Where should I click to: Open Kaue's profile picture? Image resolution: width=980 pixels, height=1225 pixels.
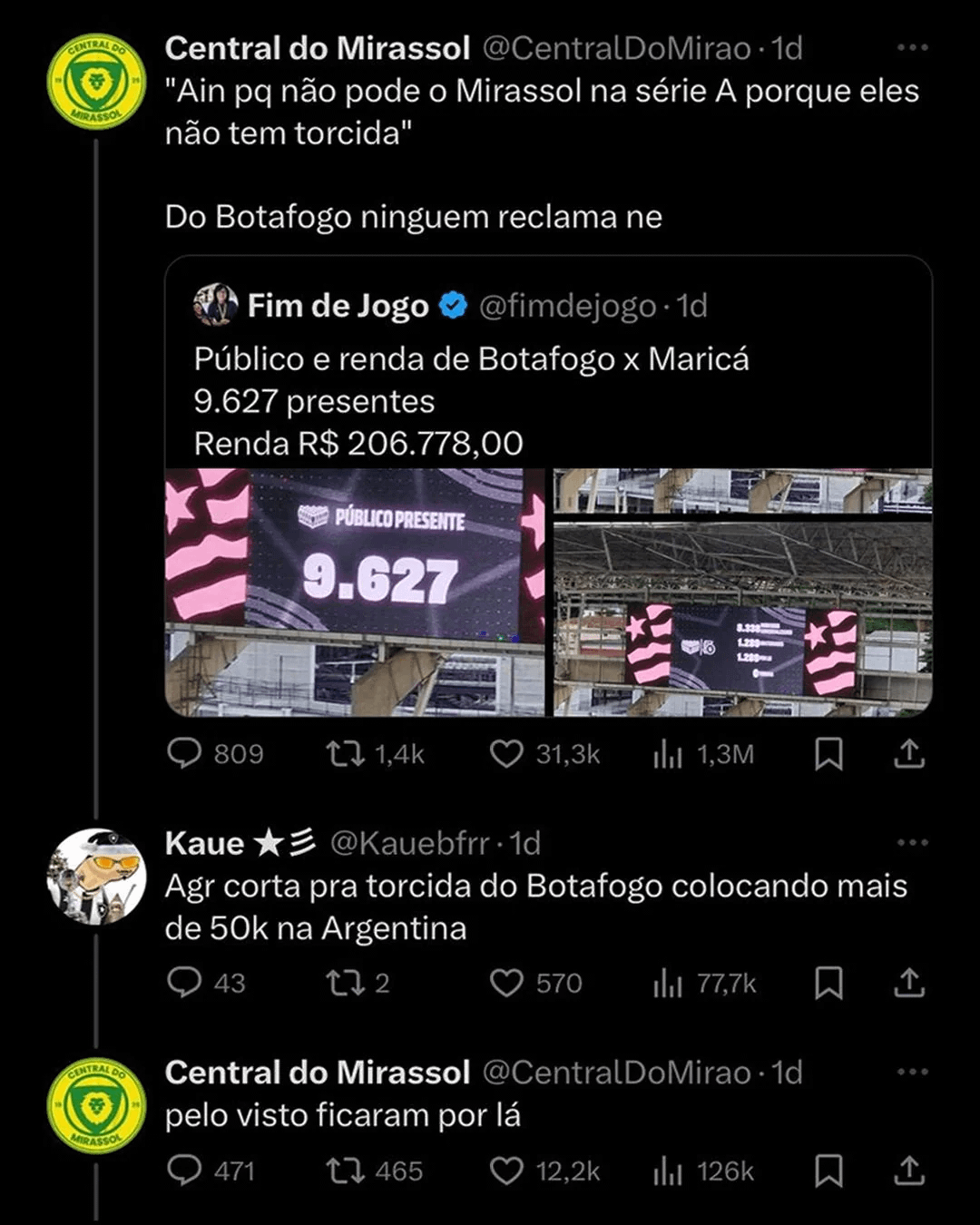pyautogui.click(x=96, y=876)
